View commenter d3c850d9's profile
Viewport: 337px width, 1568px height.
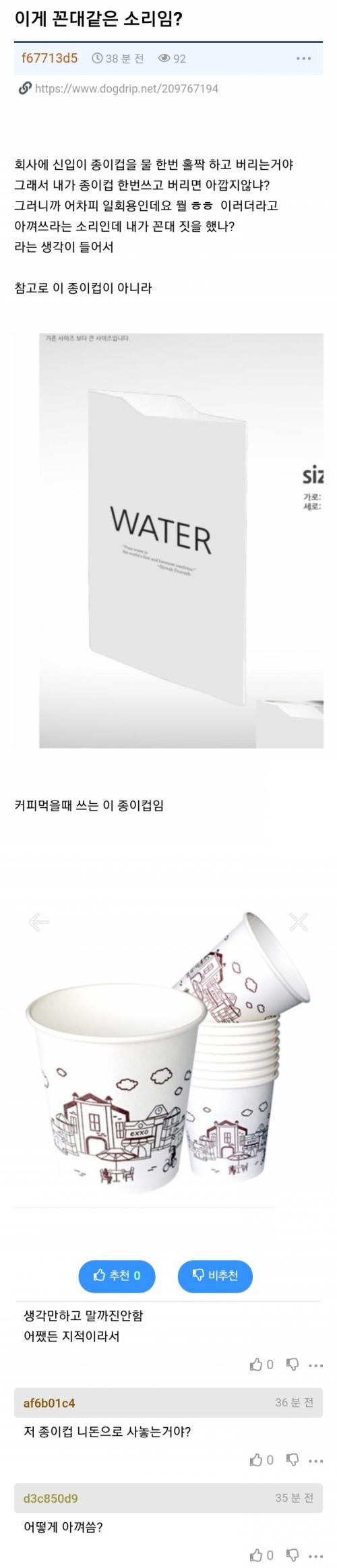(50, 1498)
